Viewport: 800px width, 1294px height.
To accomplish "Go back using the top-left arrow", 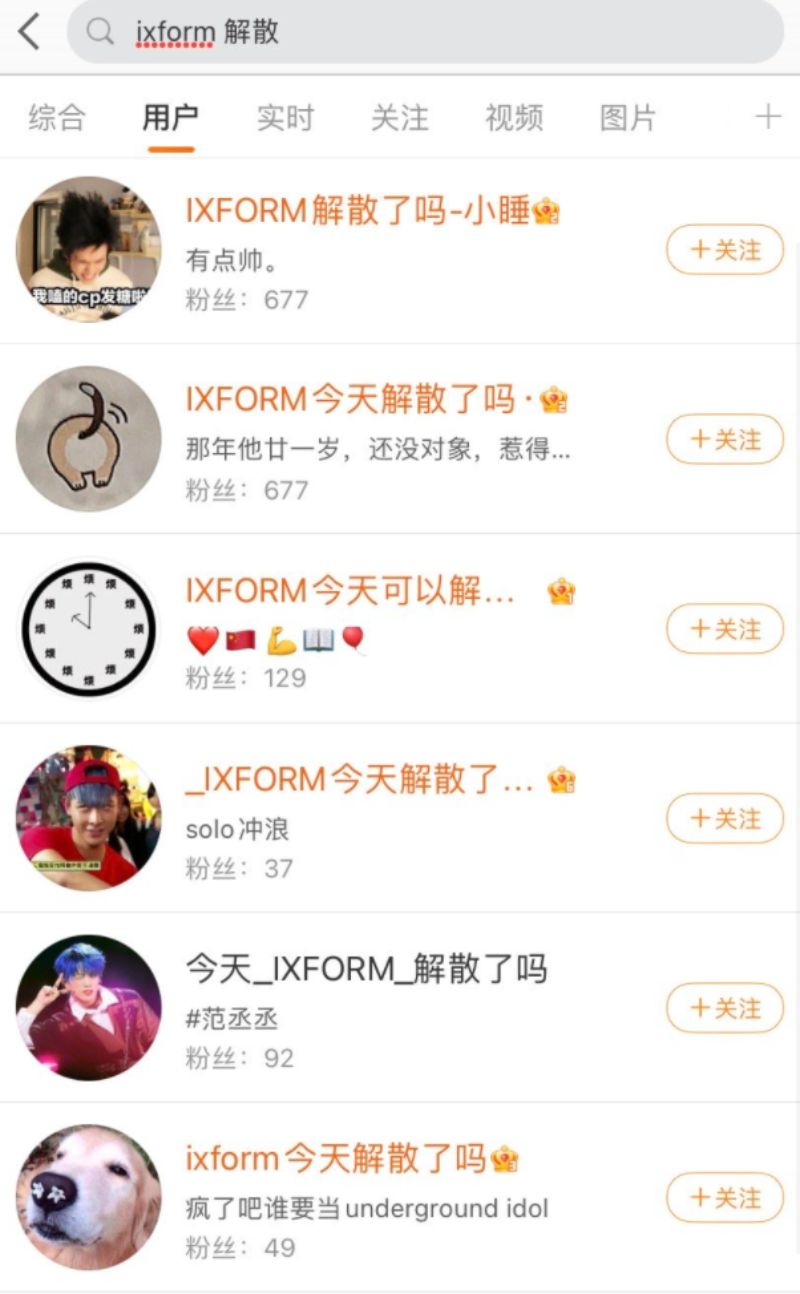I will 30,32.
